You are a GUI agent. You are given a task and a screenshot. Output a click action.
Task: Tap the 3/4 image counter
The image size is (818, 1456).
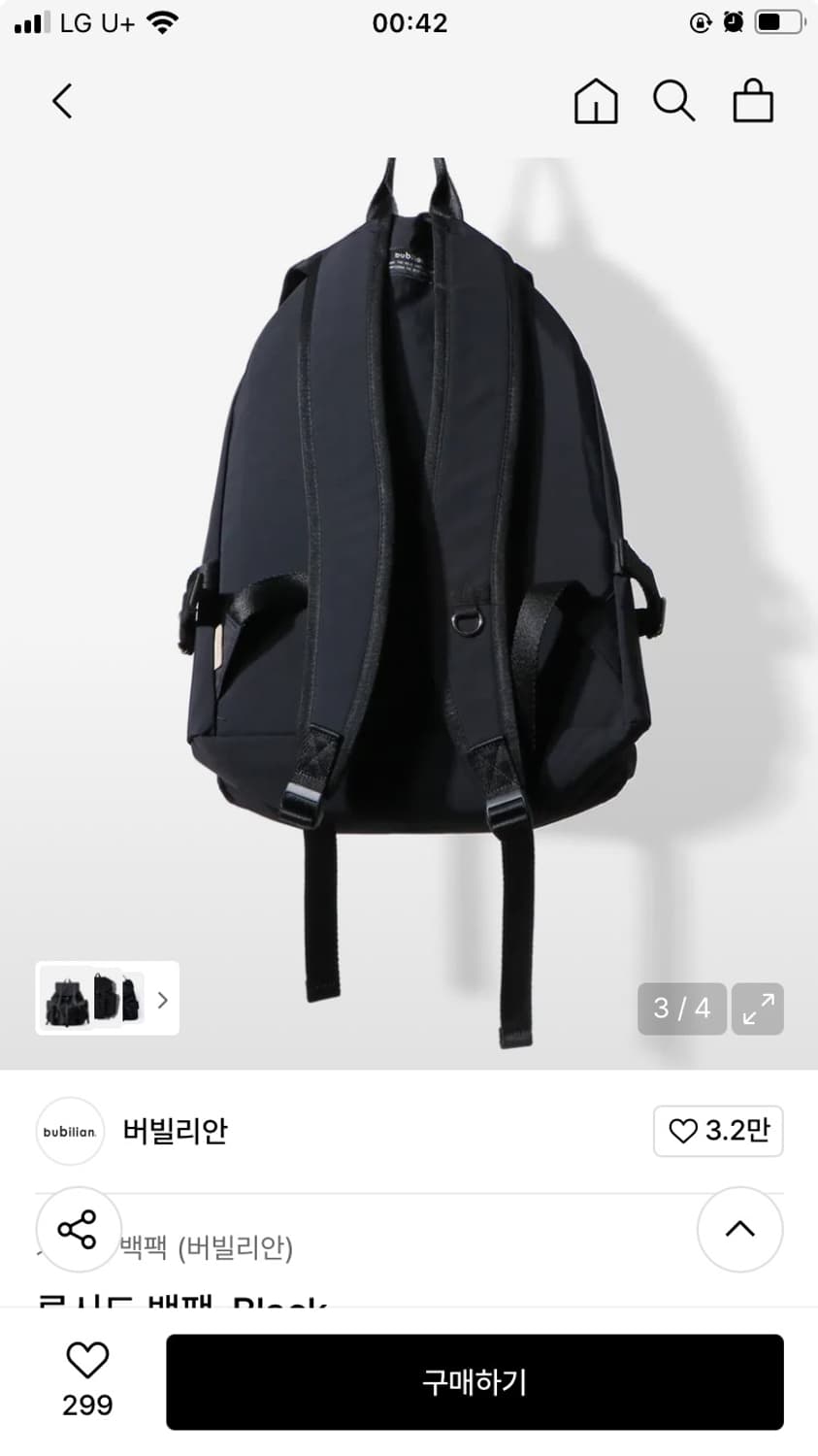click(x=681, y=1009)
